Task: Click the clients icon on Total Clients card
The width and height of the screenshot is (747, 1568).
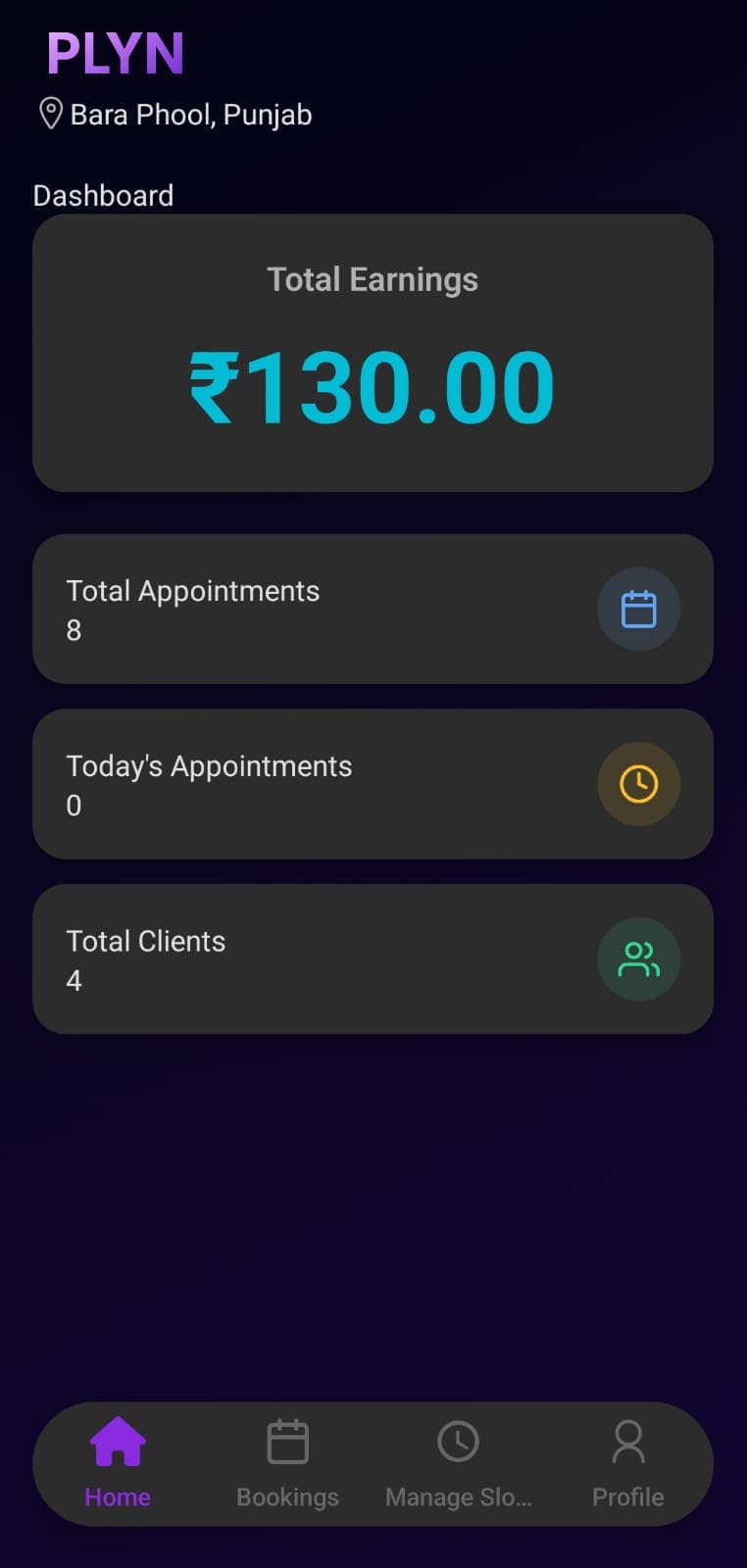Action: 638,958
